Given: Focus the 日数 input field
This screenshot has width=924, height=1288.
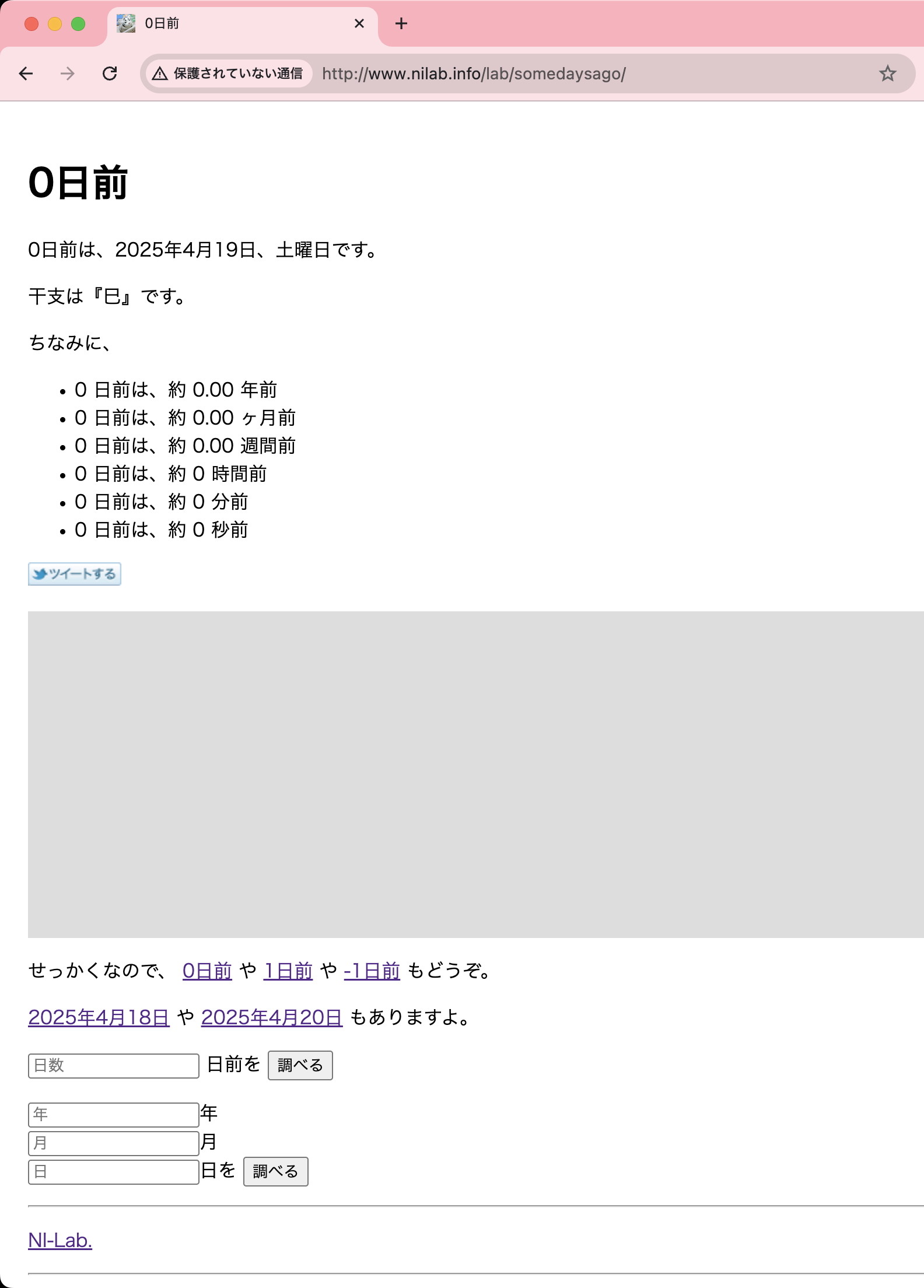Looking at the screenshot, I should click(x=114, y=1066).
